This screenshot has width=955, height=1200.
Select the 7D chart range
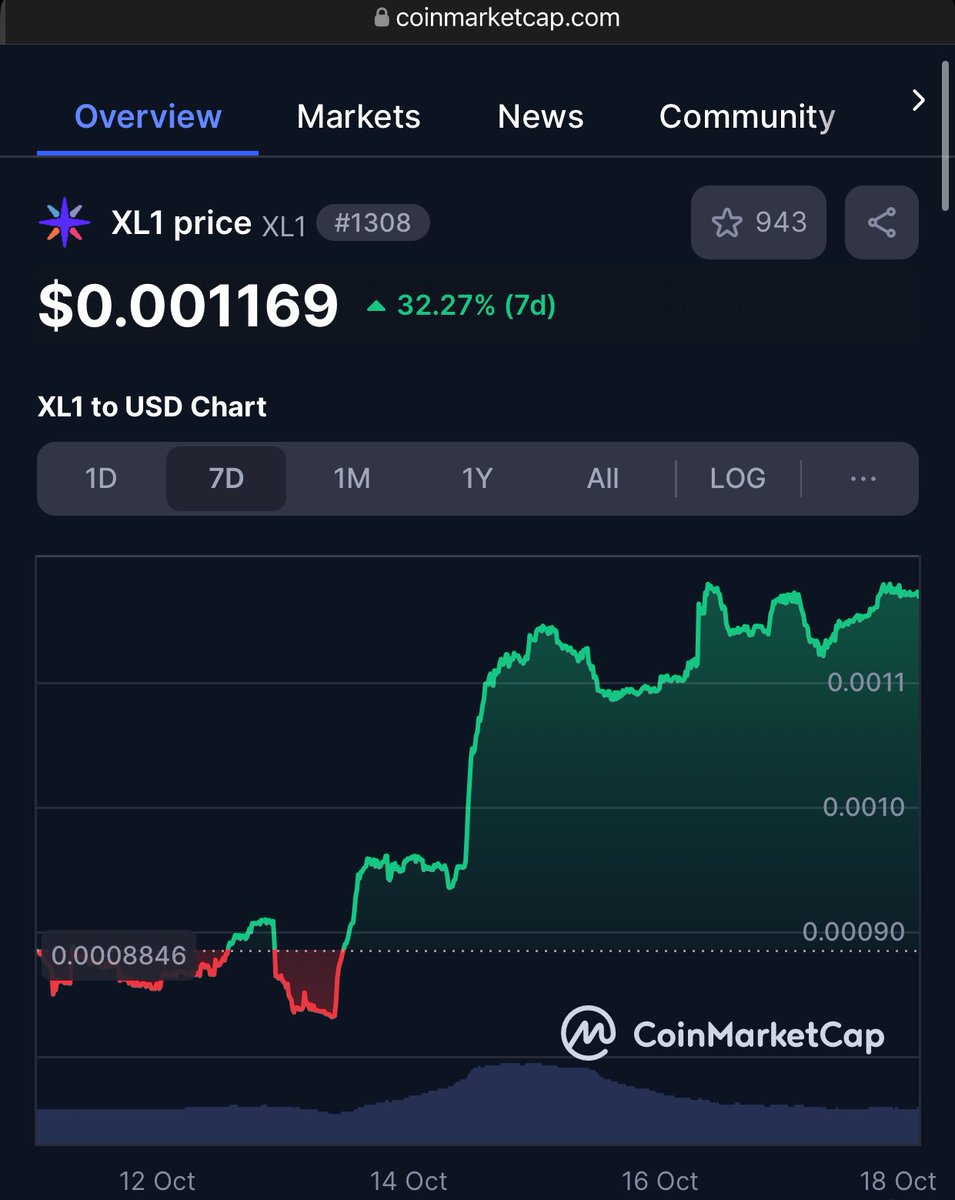[x=226, y=479]
